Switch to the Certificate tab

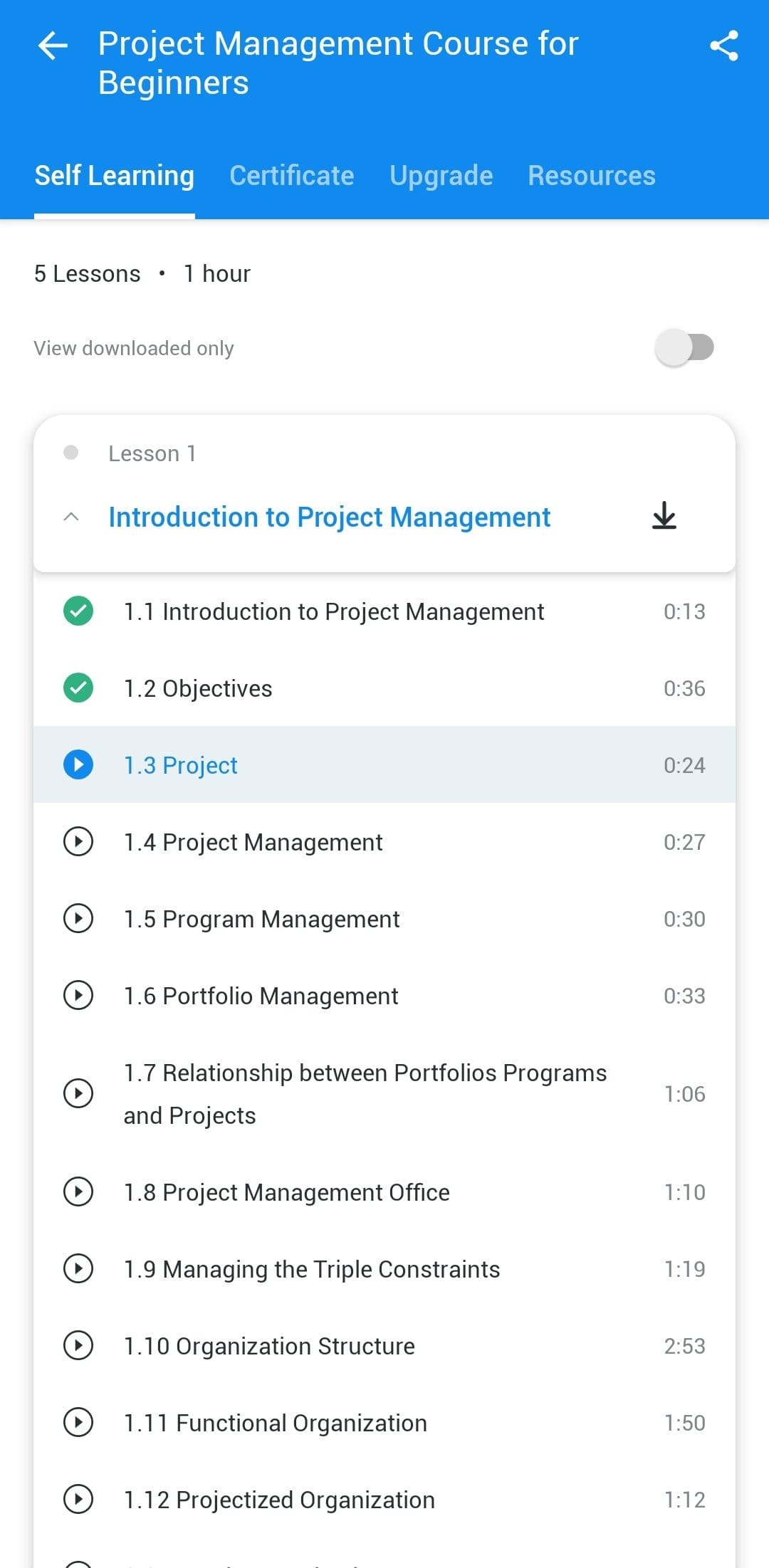click(x=292, y=175)
